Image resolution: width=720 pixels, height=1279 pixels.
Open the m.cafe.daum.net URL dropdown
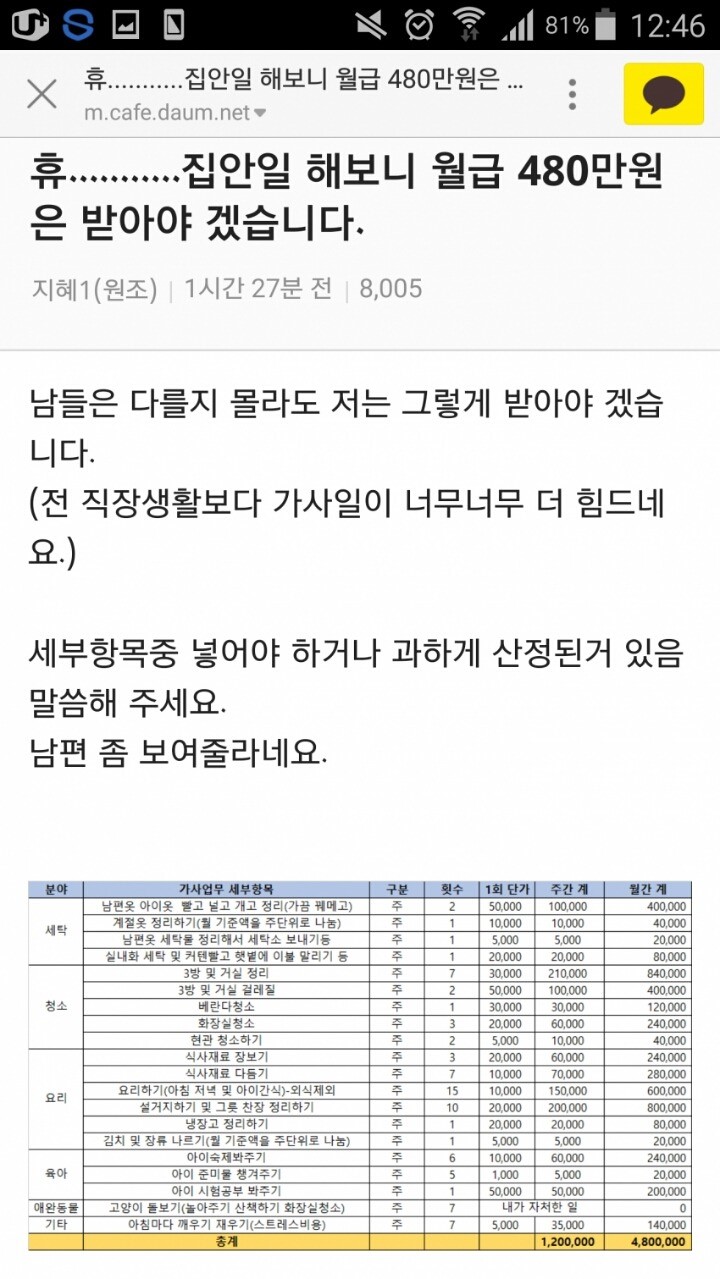(x=260, y=112)
